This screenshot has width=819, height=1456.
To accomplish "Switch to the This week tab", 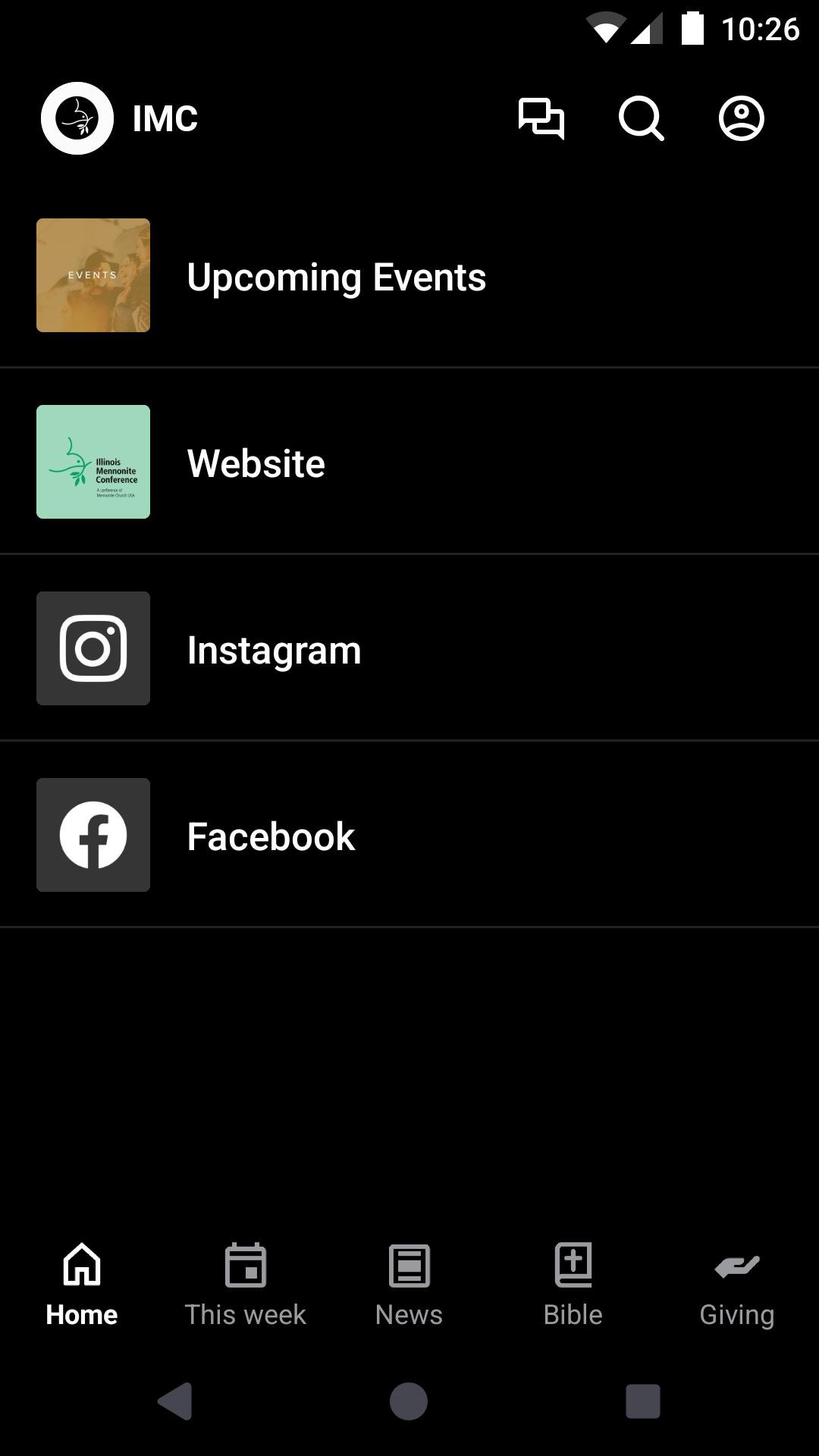I will tap(245, 1283).
